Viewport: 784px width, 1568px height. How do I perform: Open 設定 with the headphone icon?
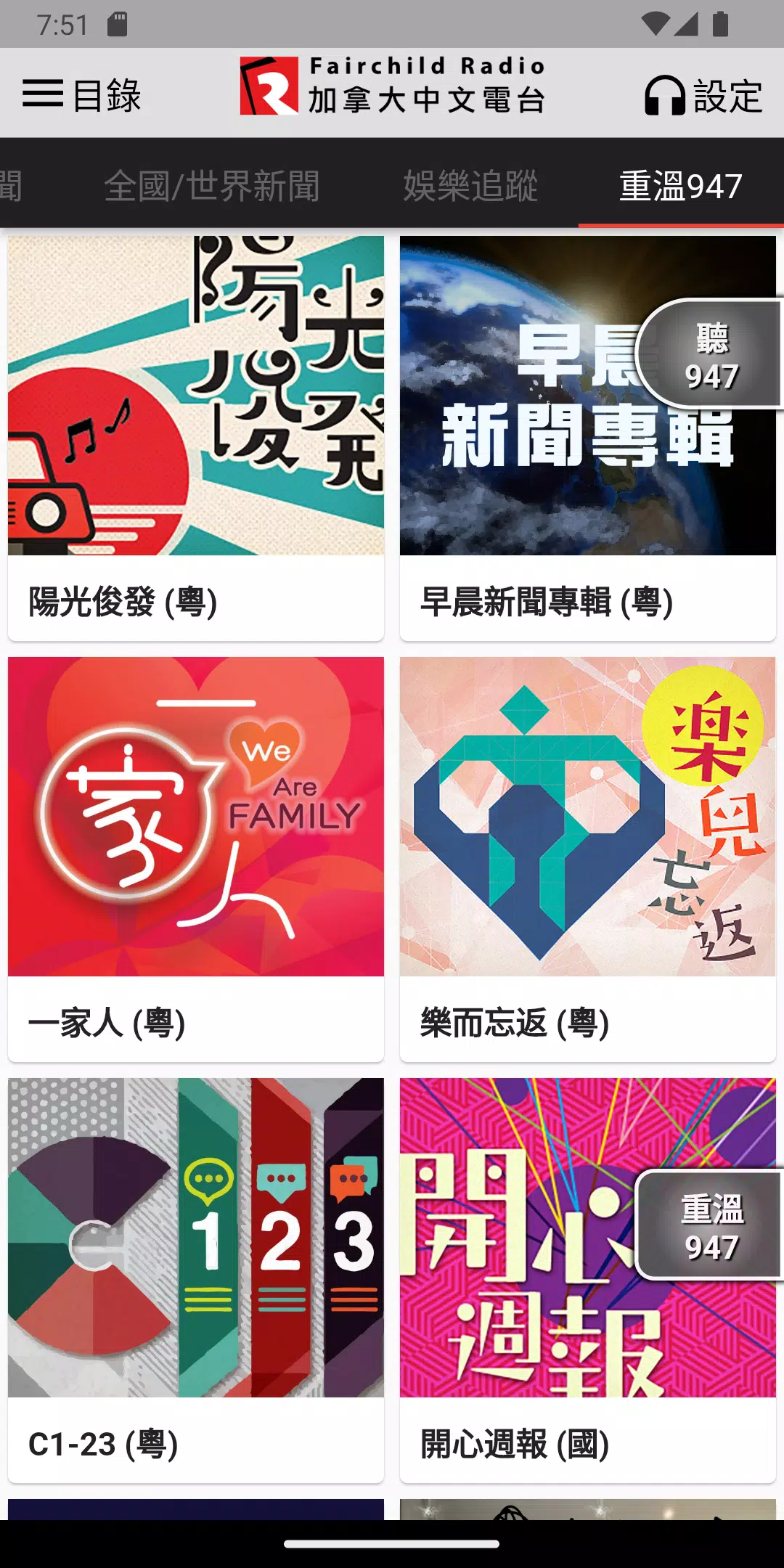(x=703, y=96)
